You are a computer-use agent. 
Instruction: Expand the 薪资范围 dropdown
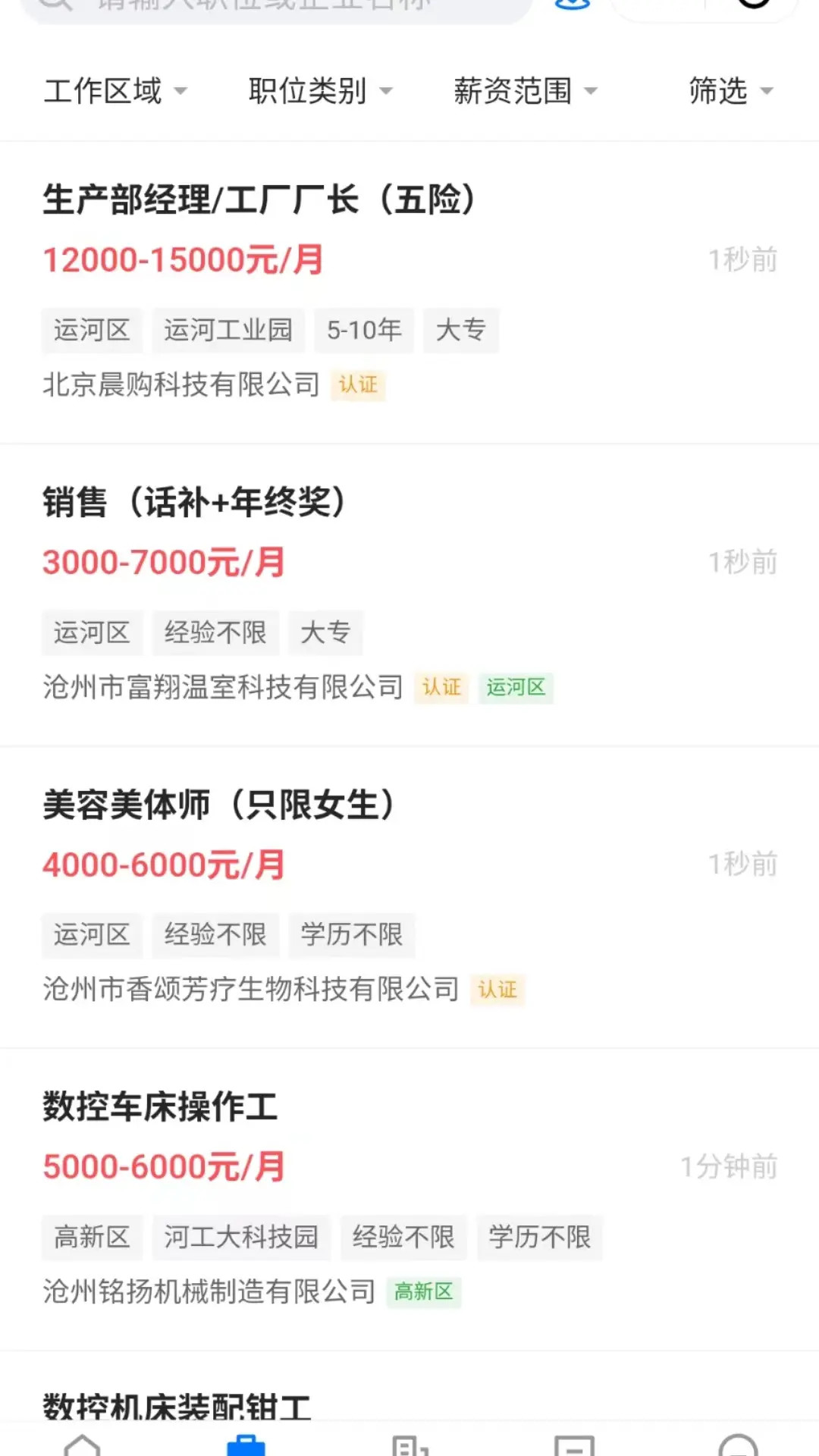(x=525, y=90)
